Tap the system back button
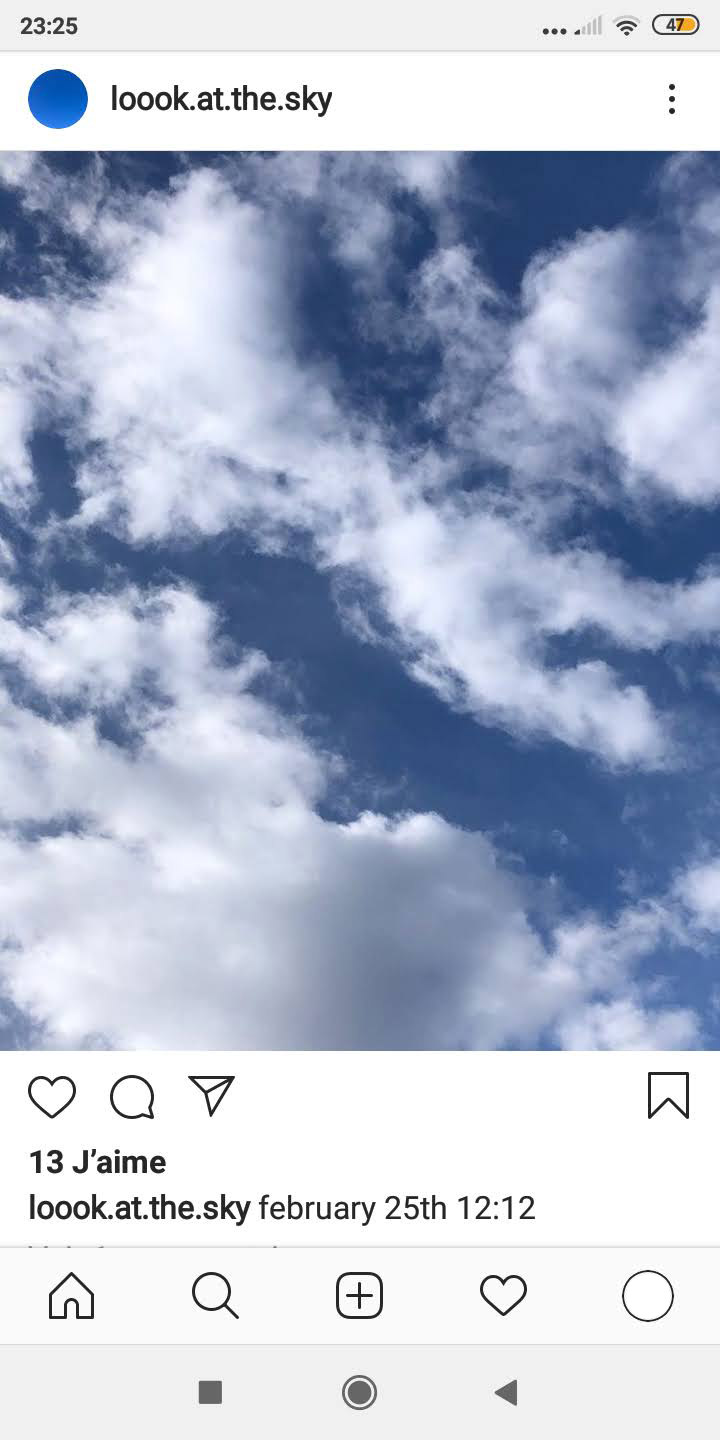The image size is (720, 1440). click(507, 1392)
